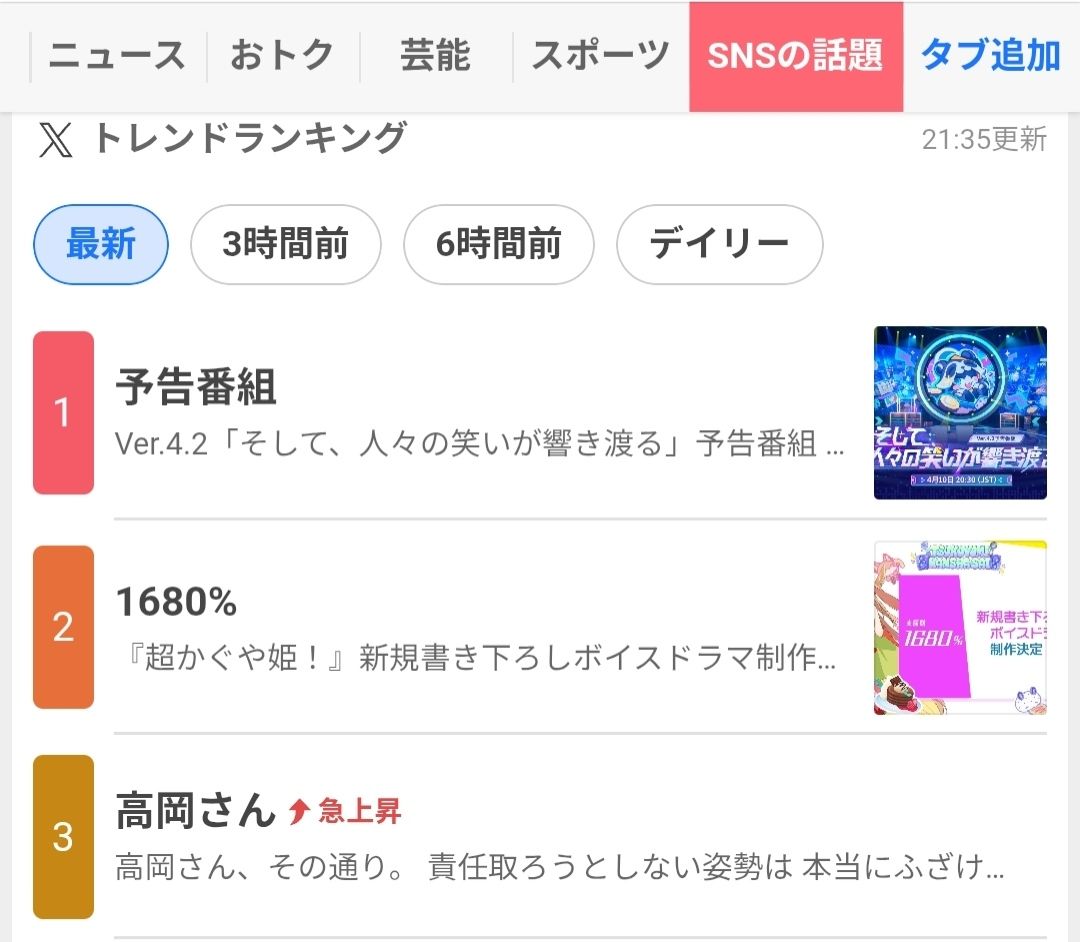The height and width of the screenshot is (942, 1080).
Task: Switch to the ニュース tab
Action: (x=117, y=56)
